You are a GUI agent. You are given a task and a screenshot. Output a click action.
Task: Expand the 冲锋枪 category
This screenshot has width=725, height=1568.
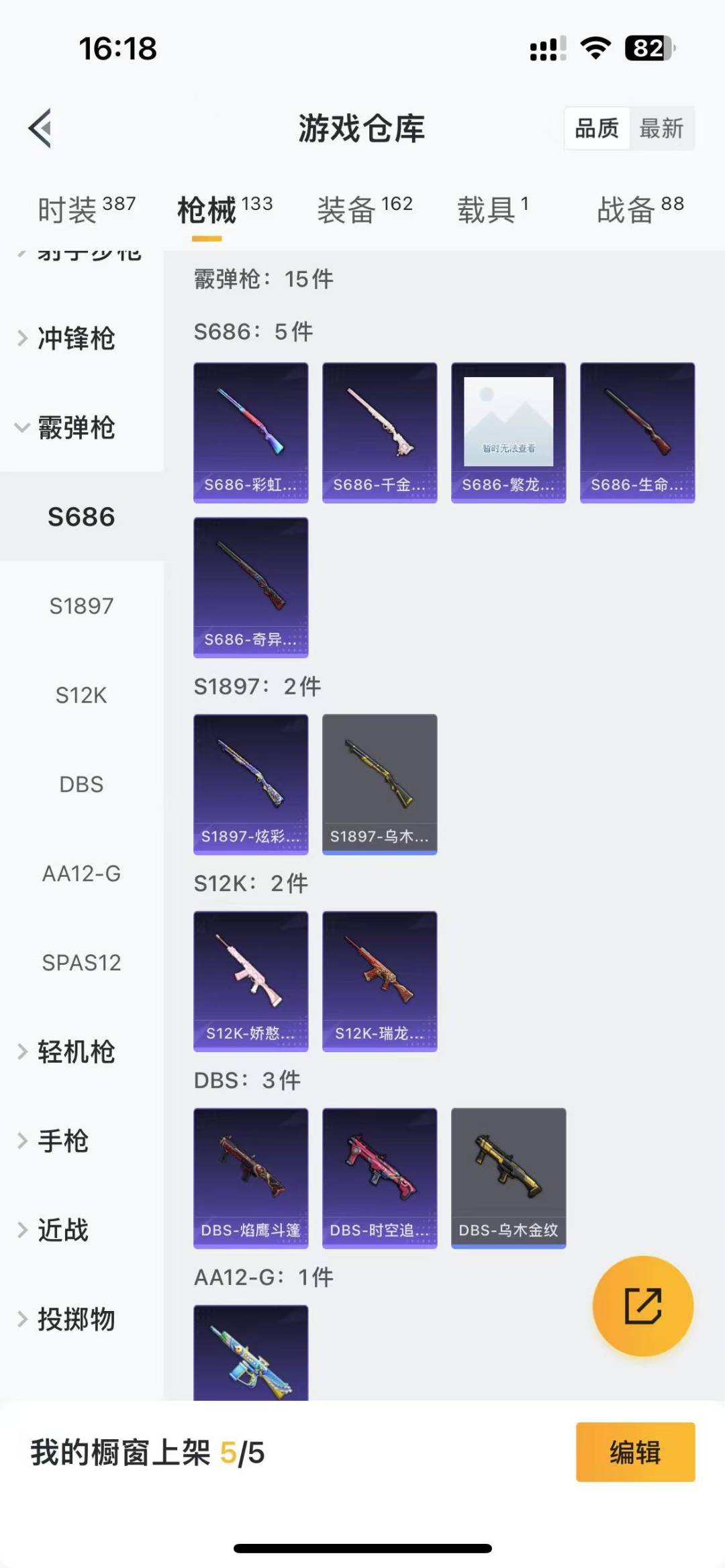(75, 338)
